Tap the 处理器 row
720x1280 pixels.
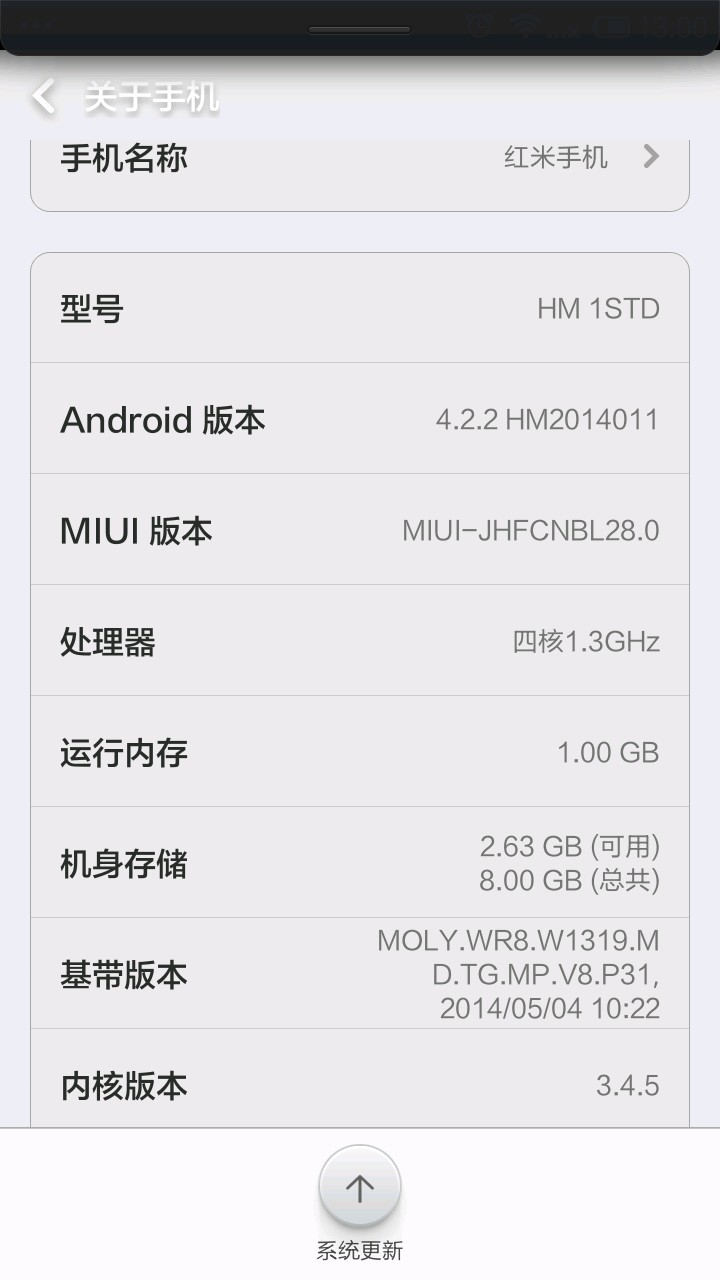[360, 640]
